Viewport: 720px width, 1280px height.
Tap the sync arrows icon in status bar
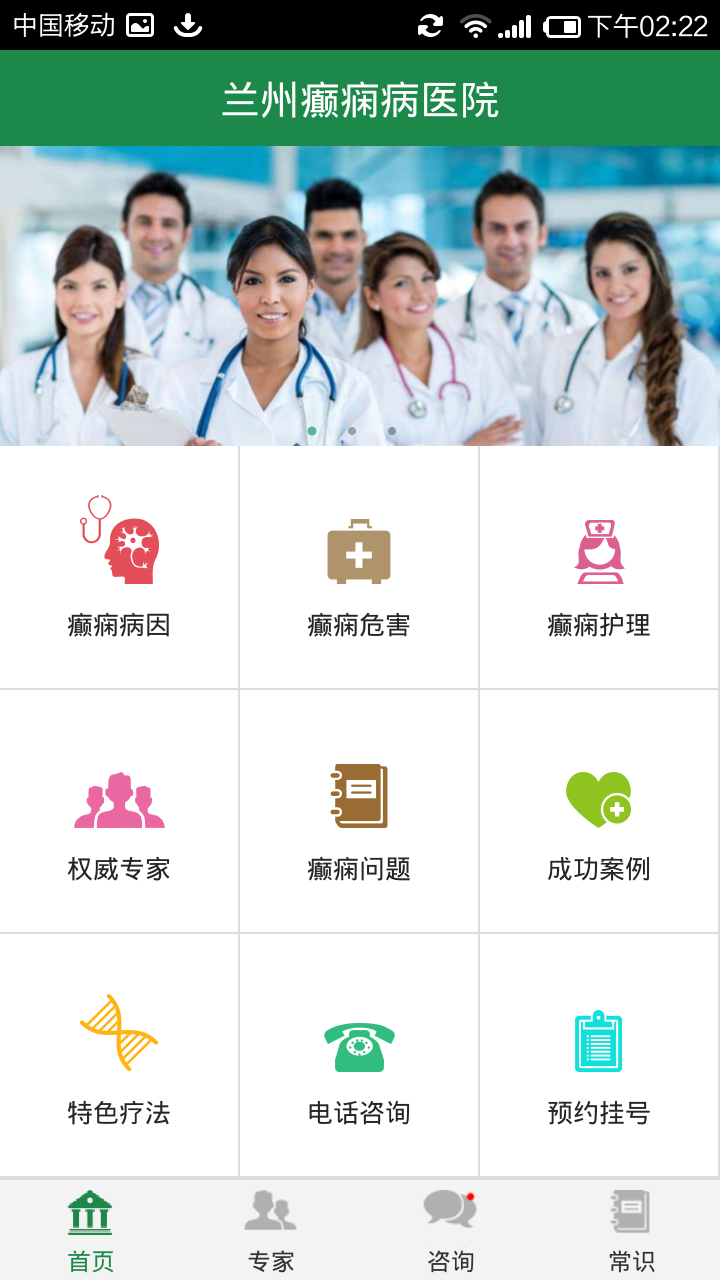[x=430, y=25]
